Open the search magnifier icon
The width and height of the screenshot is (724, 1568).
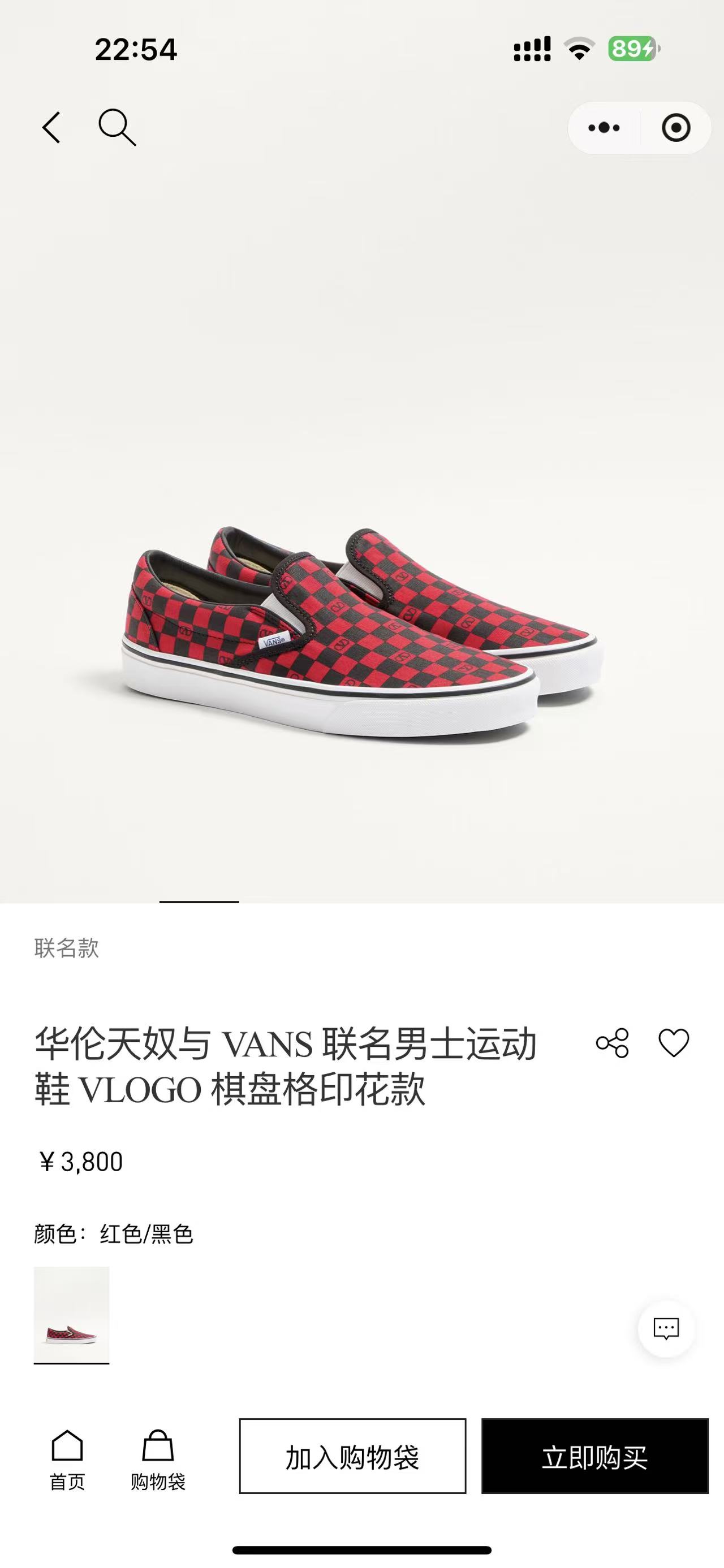(x=117, y=128)
